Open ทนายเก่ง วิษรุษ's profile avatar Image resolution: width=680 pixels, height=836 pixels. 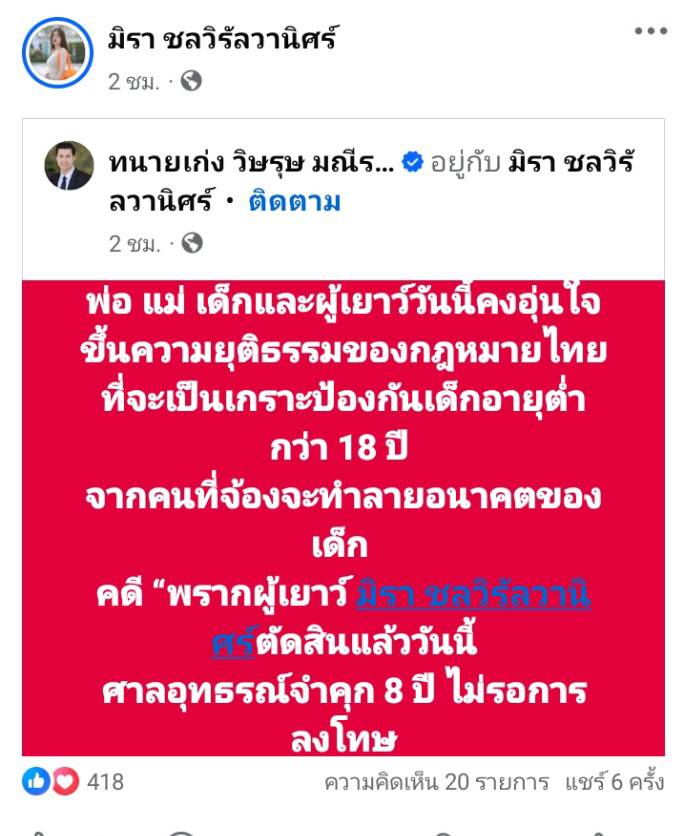coord(69,166)
